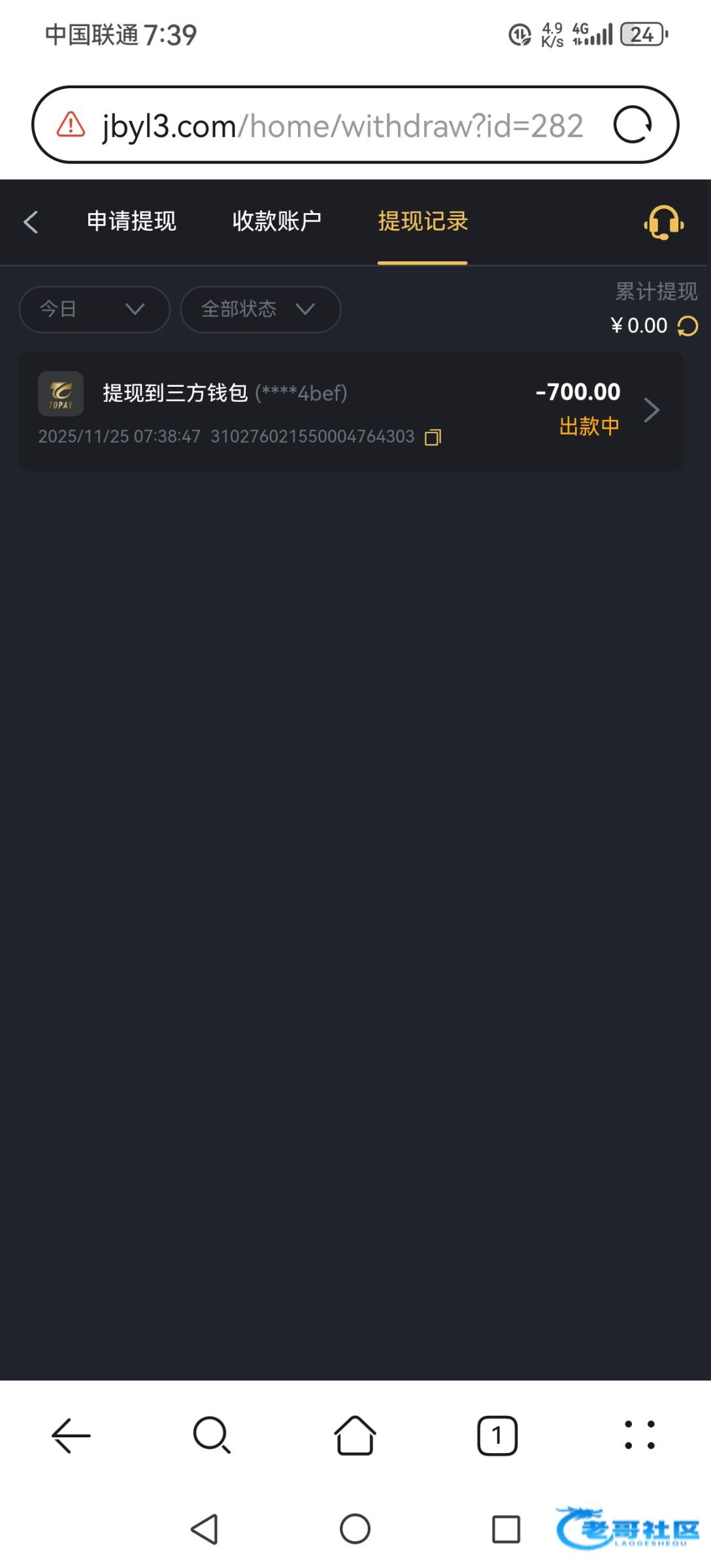711x1568 pixels.
Task: Switch to the 申请提现 tab
Action: pyautogui.click(x=131, y=221)
